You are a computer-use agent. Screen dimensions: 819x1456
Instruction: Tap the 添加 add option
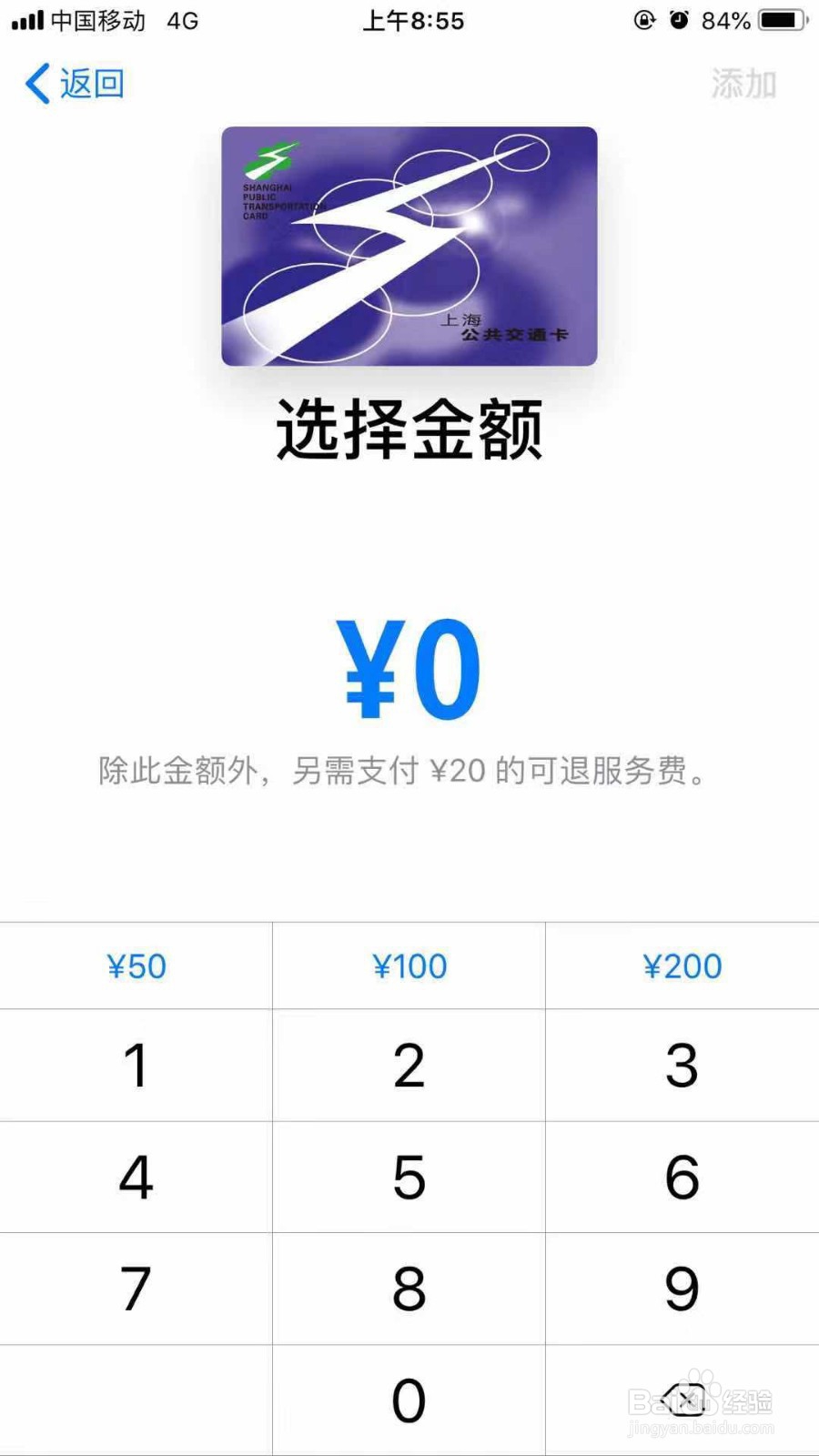[x=743, y=83]
